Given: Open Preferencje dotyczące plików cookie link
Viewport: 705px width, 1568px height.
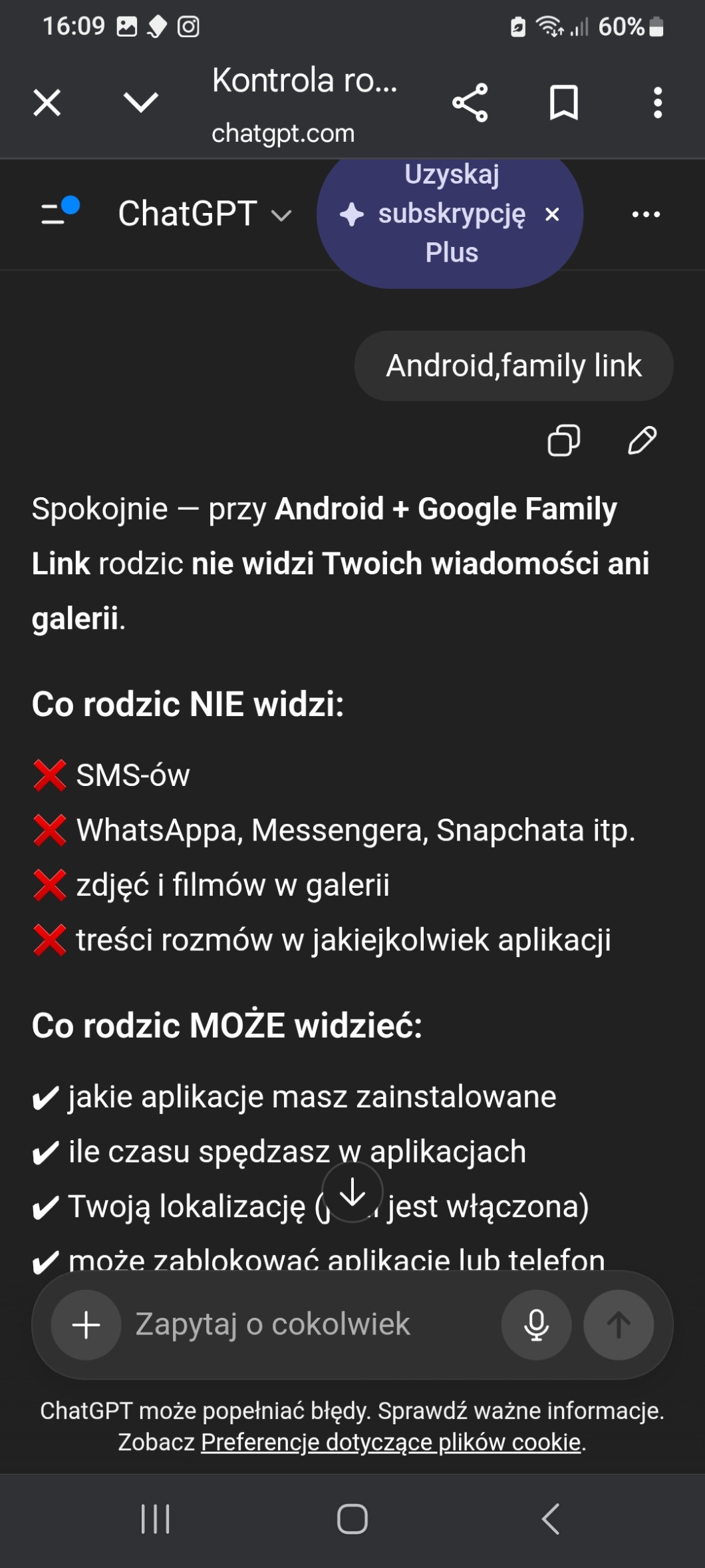Looking at the screenshot, I should click(x=391, y=1442).
